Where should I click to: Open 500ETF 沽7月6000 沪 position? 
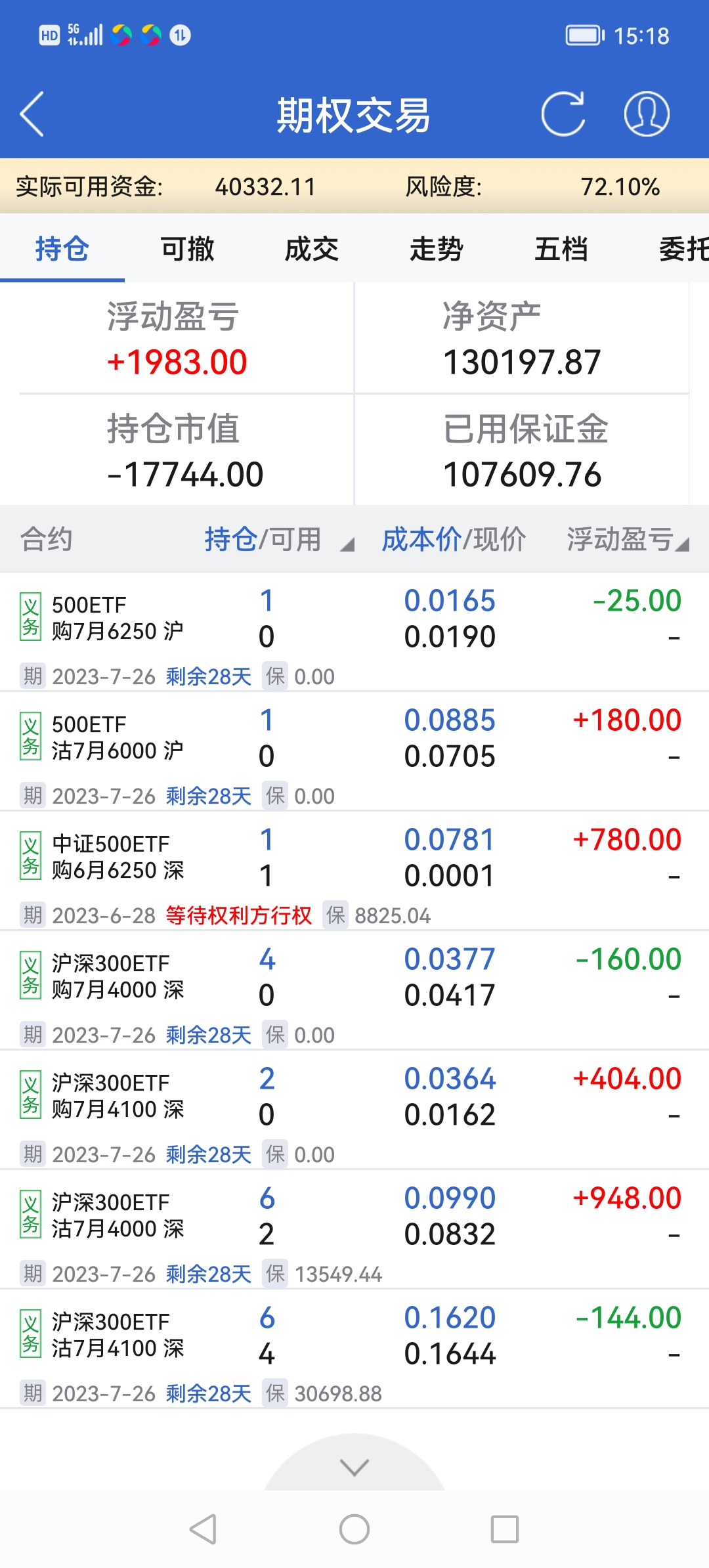click(x=118, y=738)
